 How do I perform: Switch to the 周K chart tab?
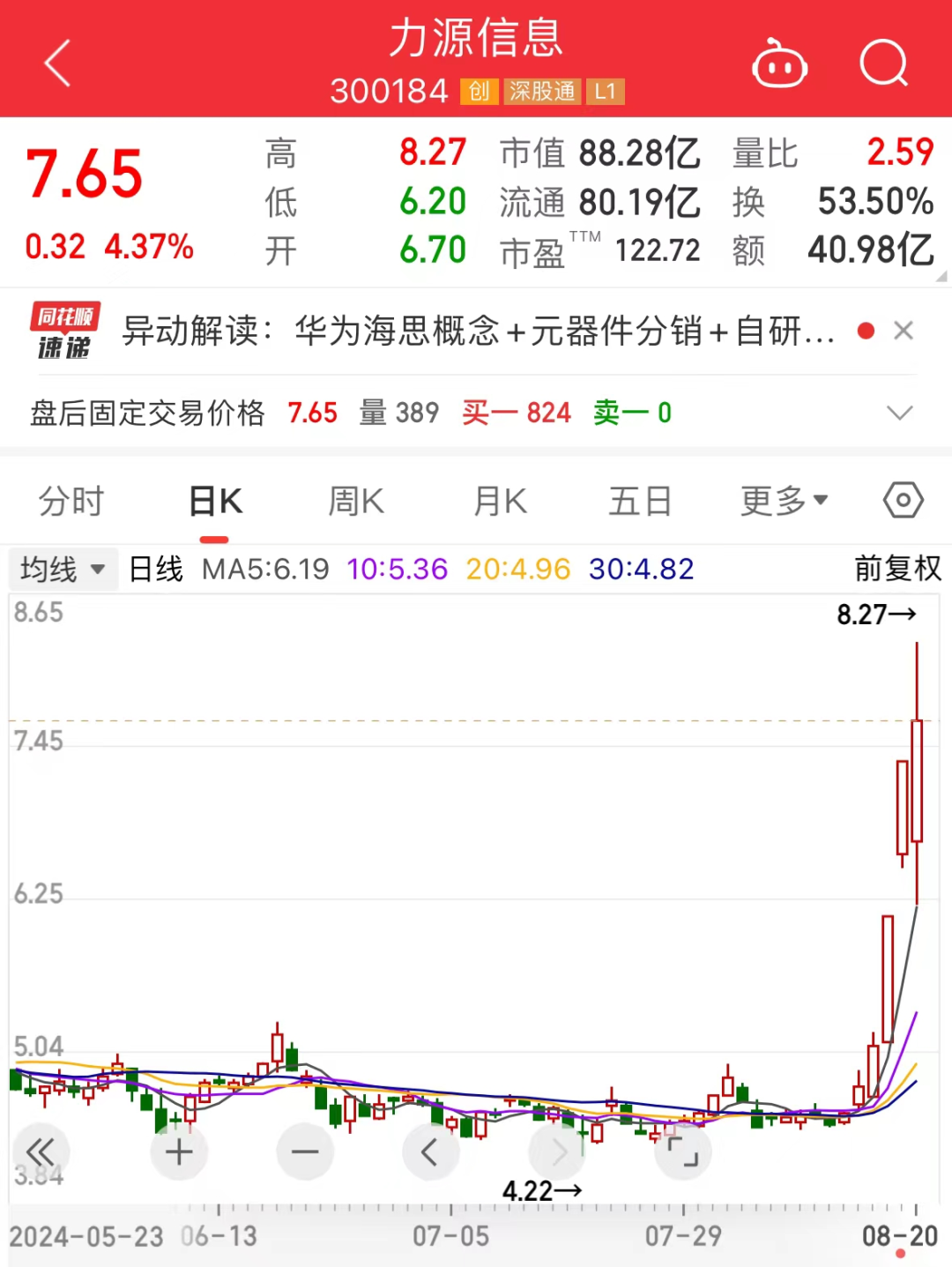(356, 502)
